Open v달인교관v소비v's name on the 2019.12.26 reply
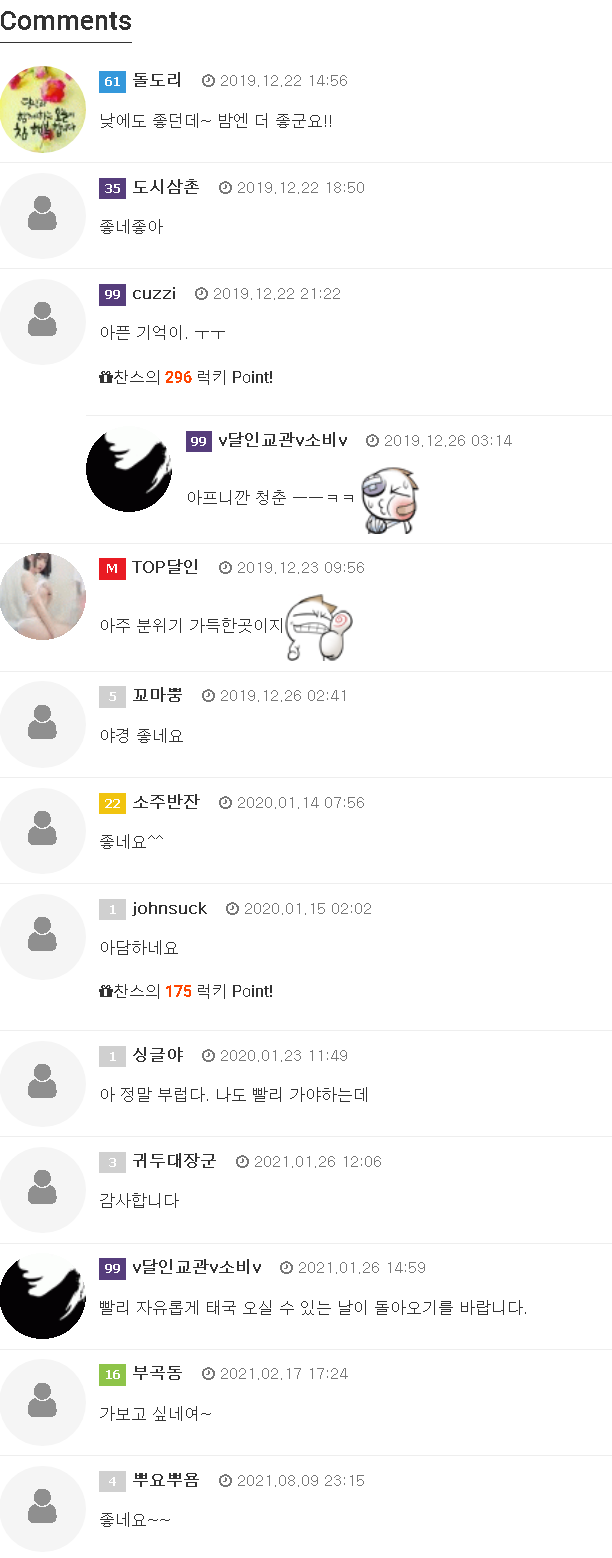612x1558 pixels. coord(283,441)
